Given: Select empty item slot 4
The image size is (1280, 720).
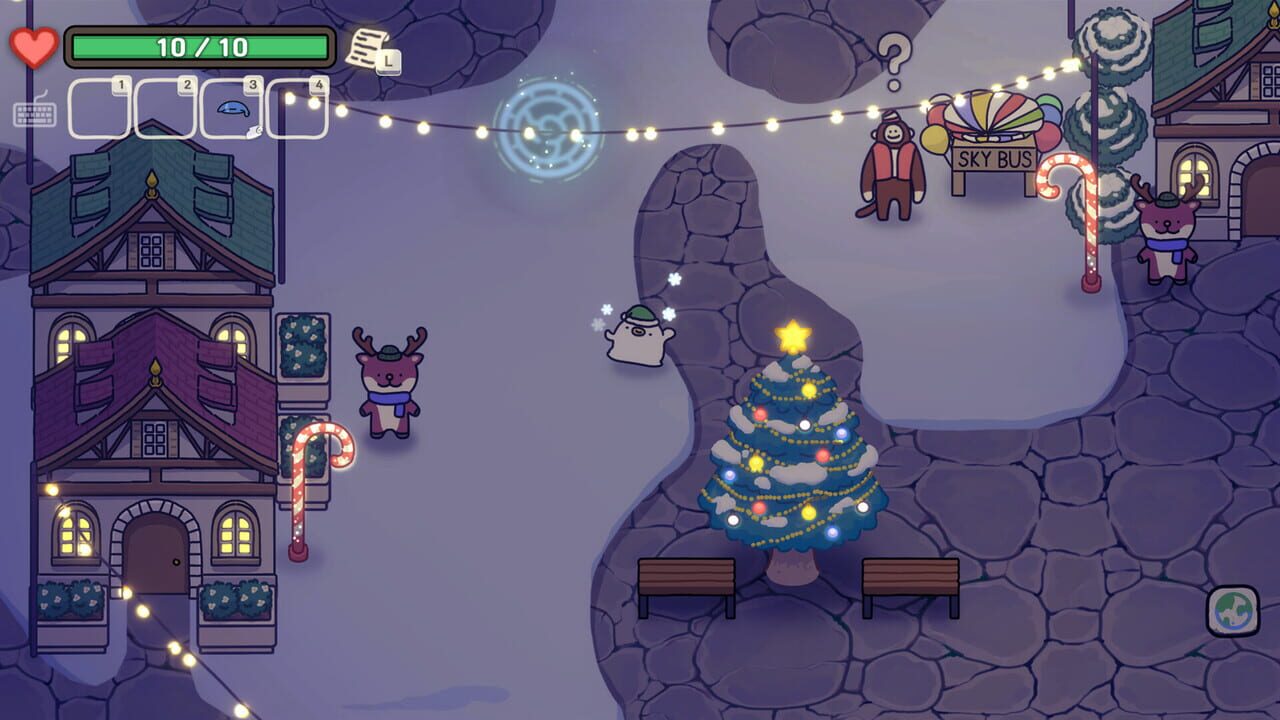Looking at the screenshot, I should (297, 109).
